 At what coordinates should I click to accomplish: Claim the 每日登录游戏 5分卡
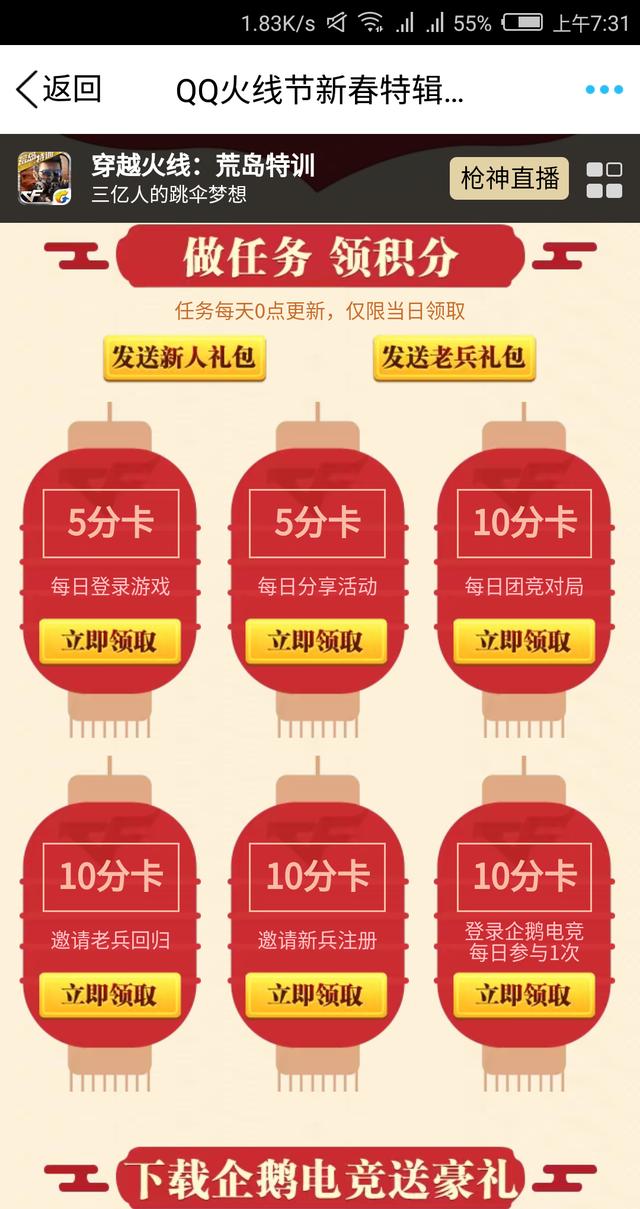[110, 641]
